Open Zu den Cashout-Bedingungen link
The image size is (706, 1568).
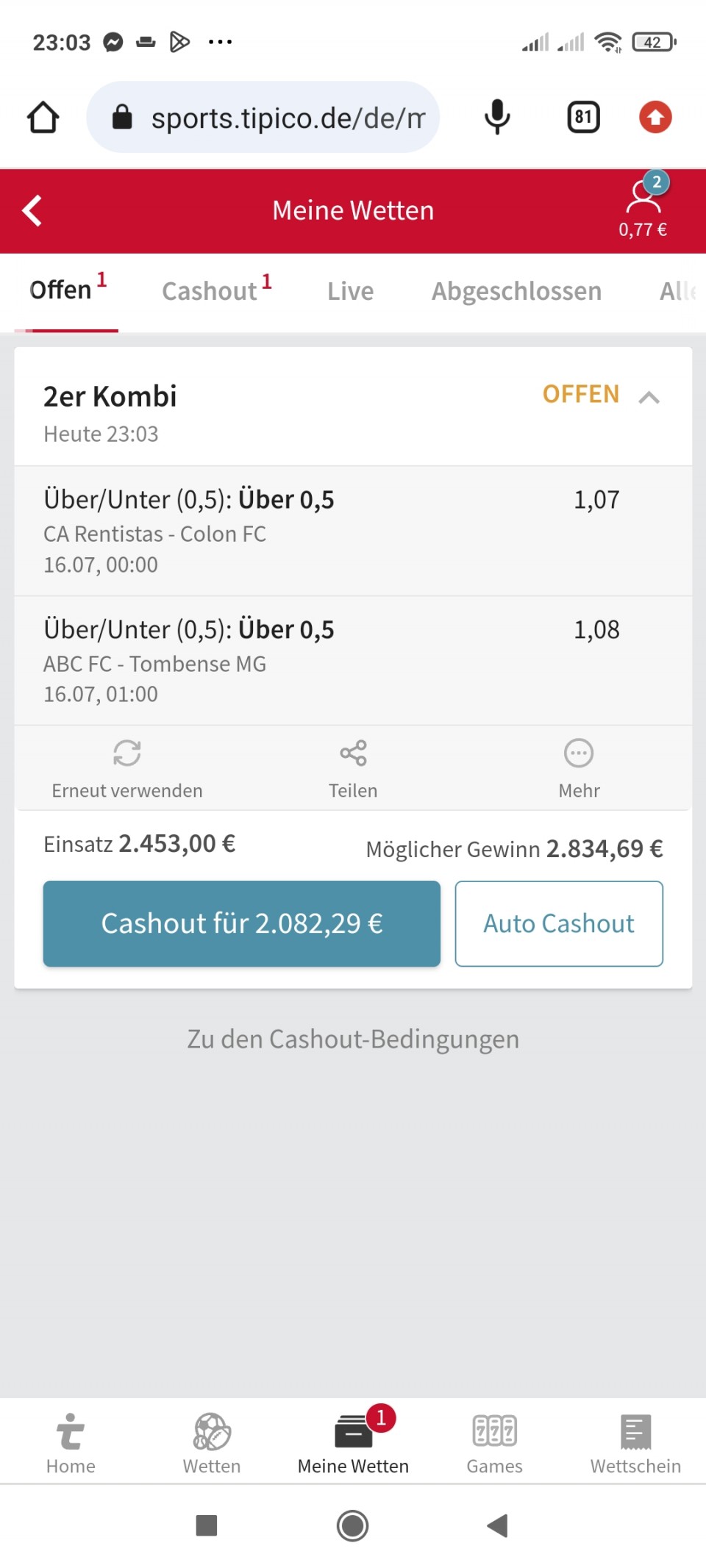[x=353, y=1039]
